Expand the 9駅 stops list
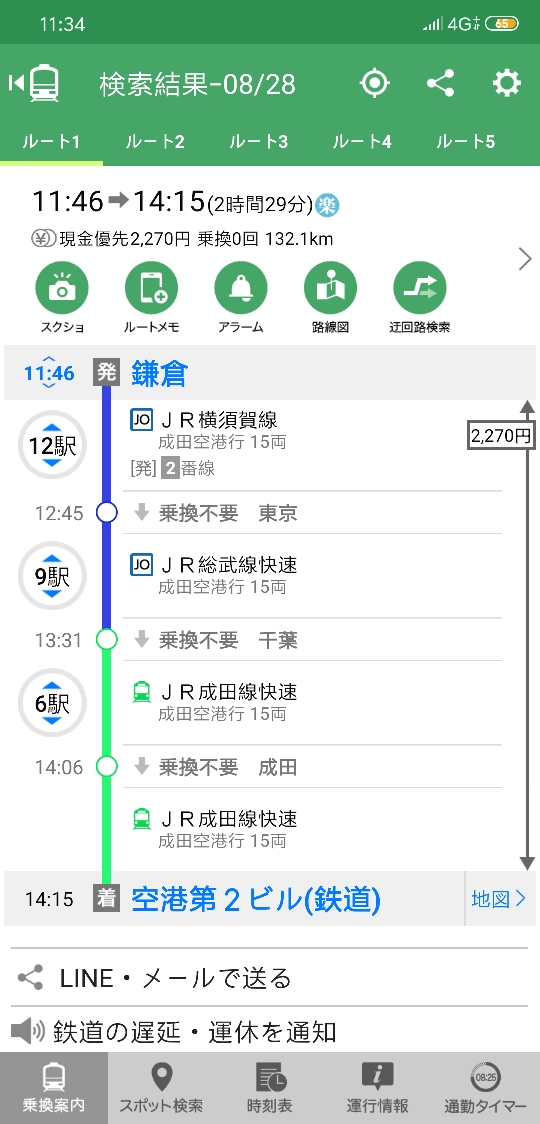 (x=52, y=577)
